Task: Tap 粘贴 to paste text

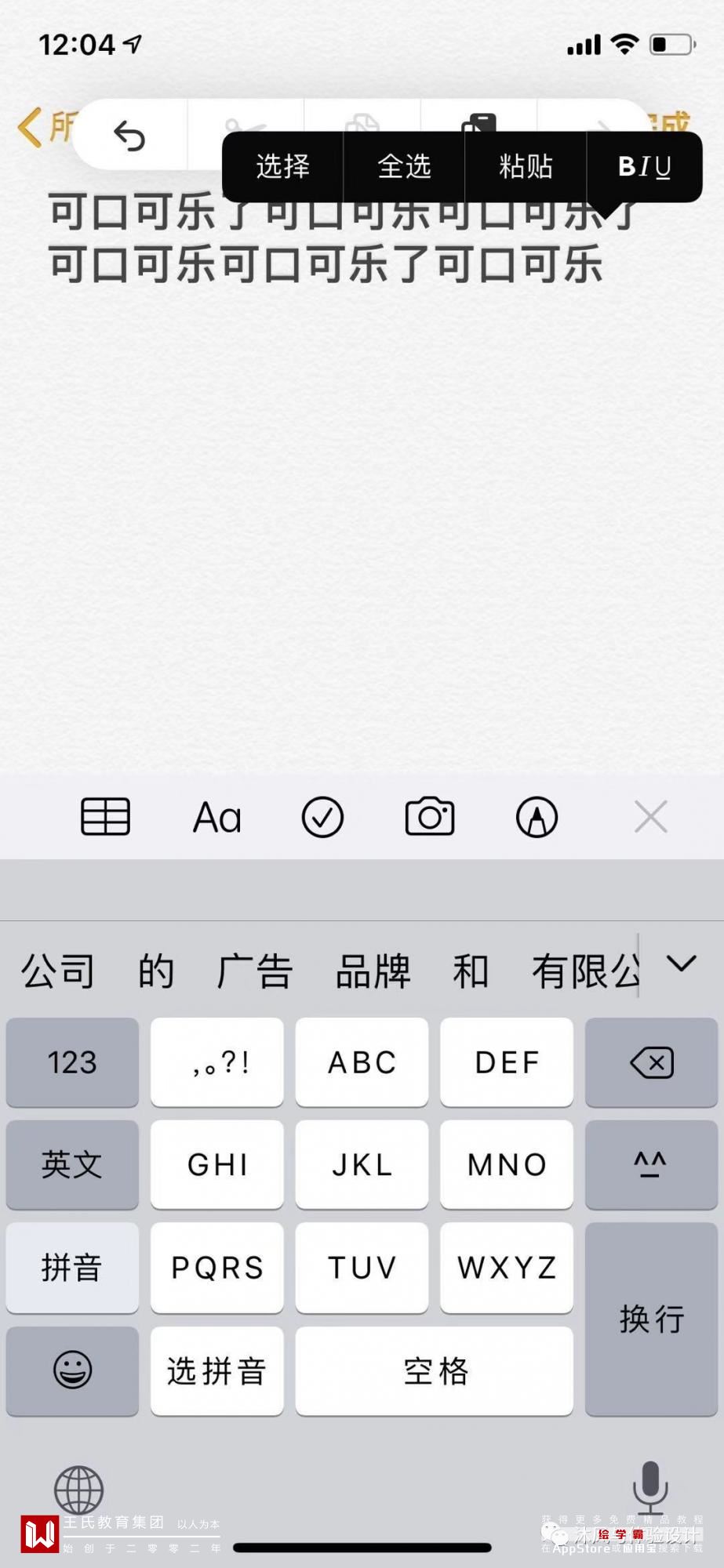Action: tap(526, 166)
